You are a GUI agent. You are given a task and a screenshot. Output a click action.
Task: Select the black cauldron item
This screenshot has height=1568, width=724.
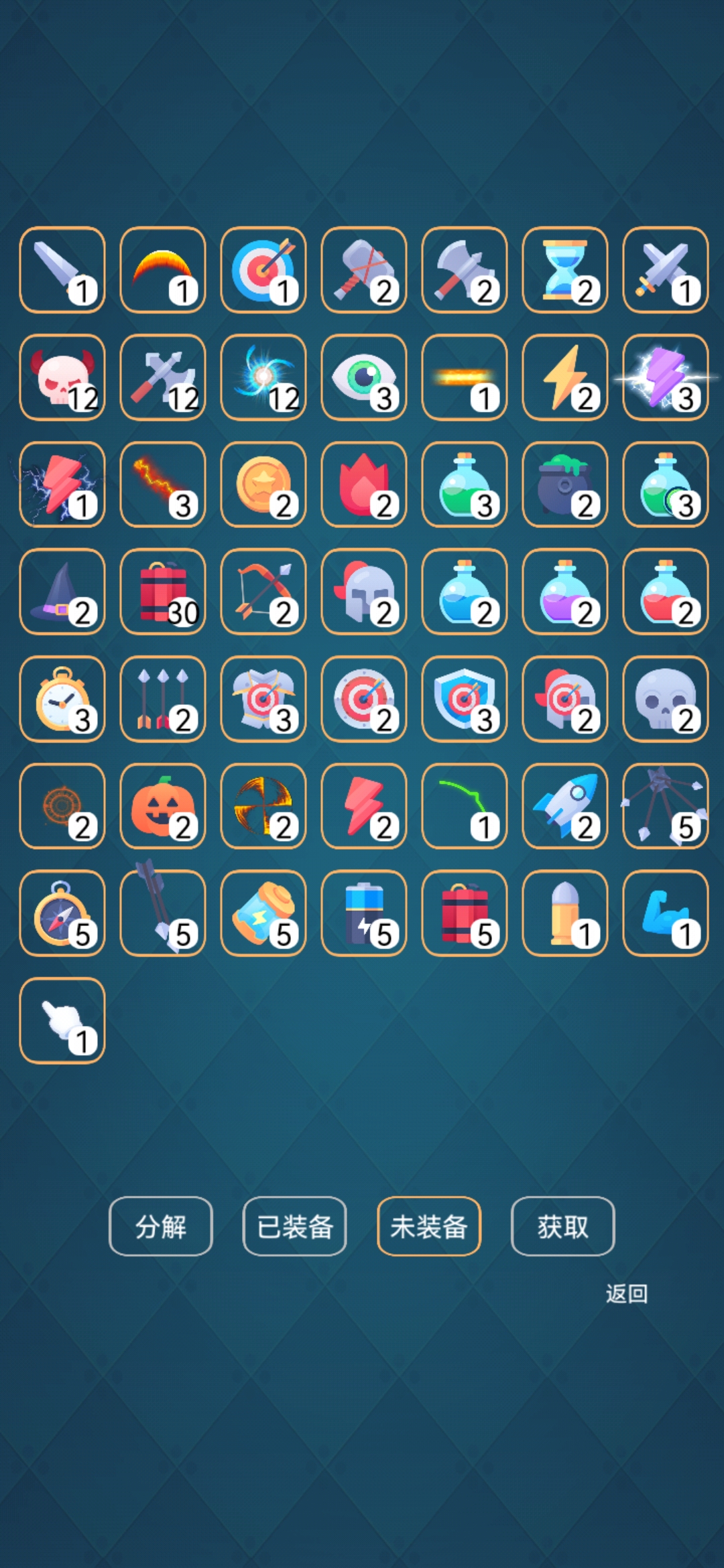[564, 484]
